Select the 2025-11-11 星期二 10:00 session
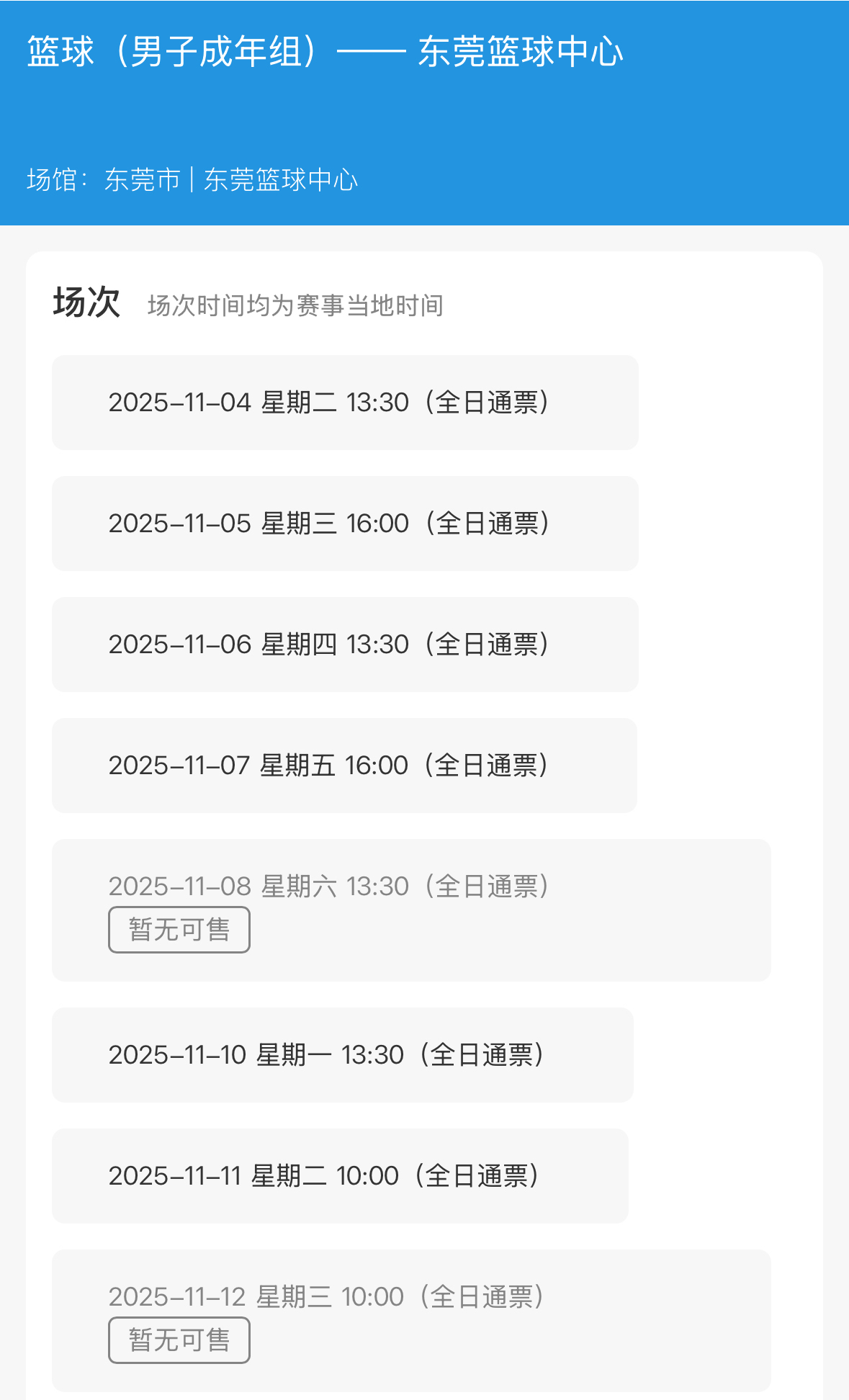This screenshot has height=1400, width=849. 340,1176
